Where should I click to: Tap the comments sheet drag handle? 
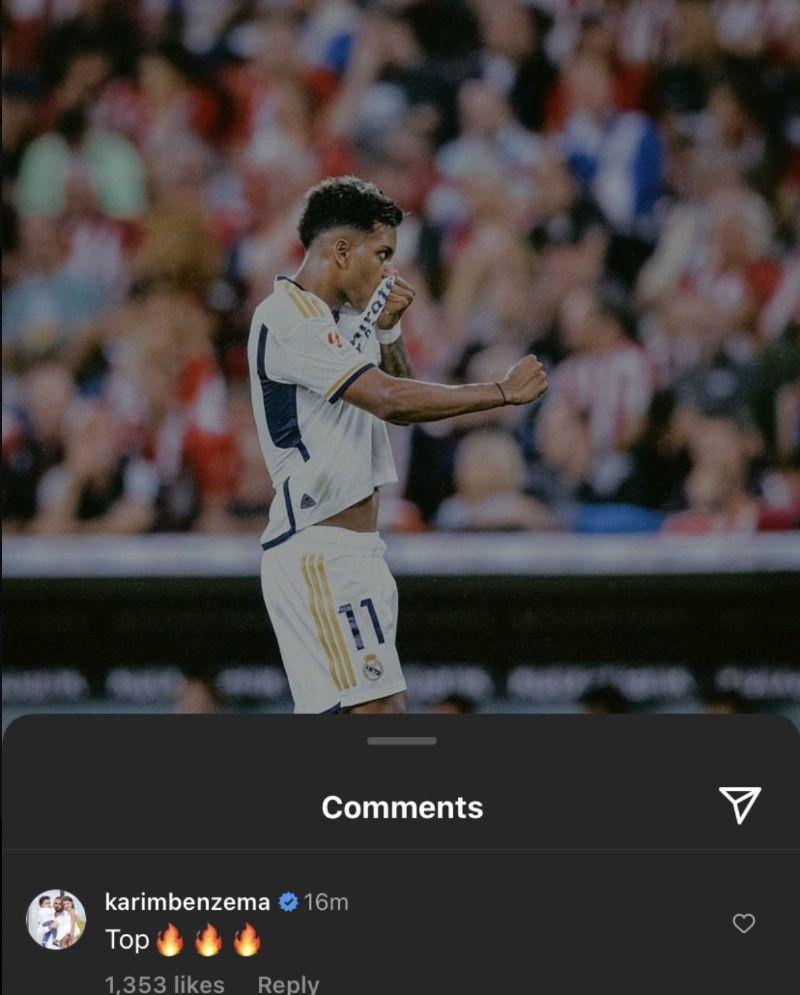[402, 741]
